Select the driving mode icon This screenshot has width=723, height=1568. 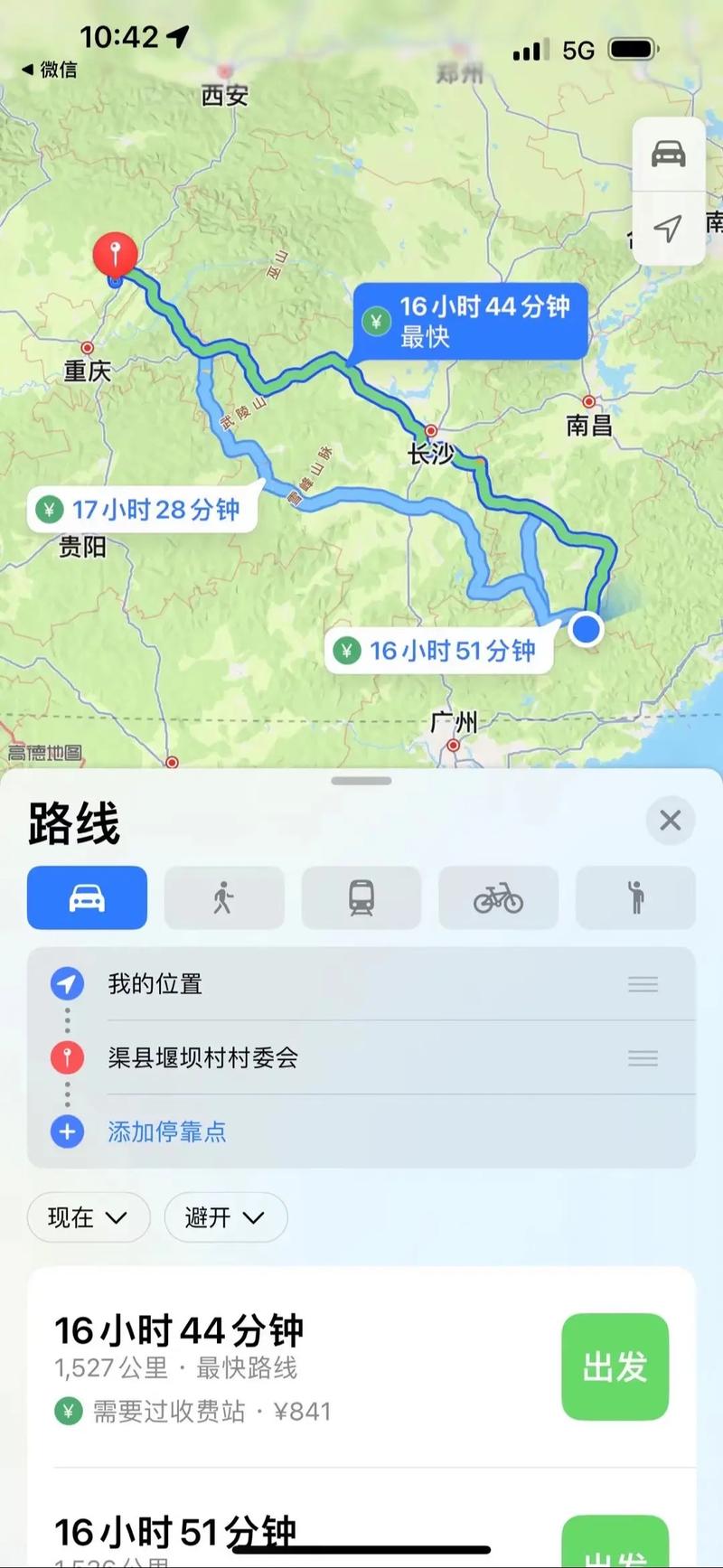[x=87, y=897]
